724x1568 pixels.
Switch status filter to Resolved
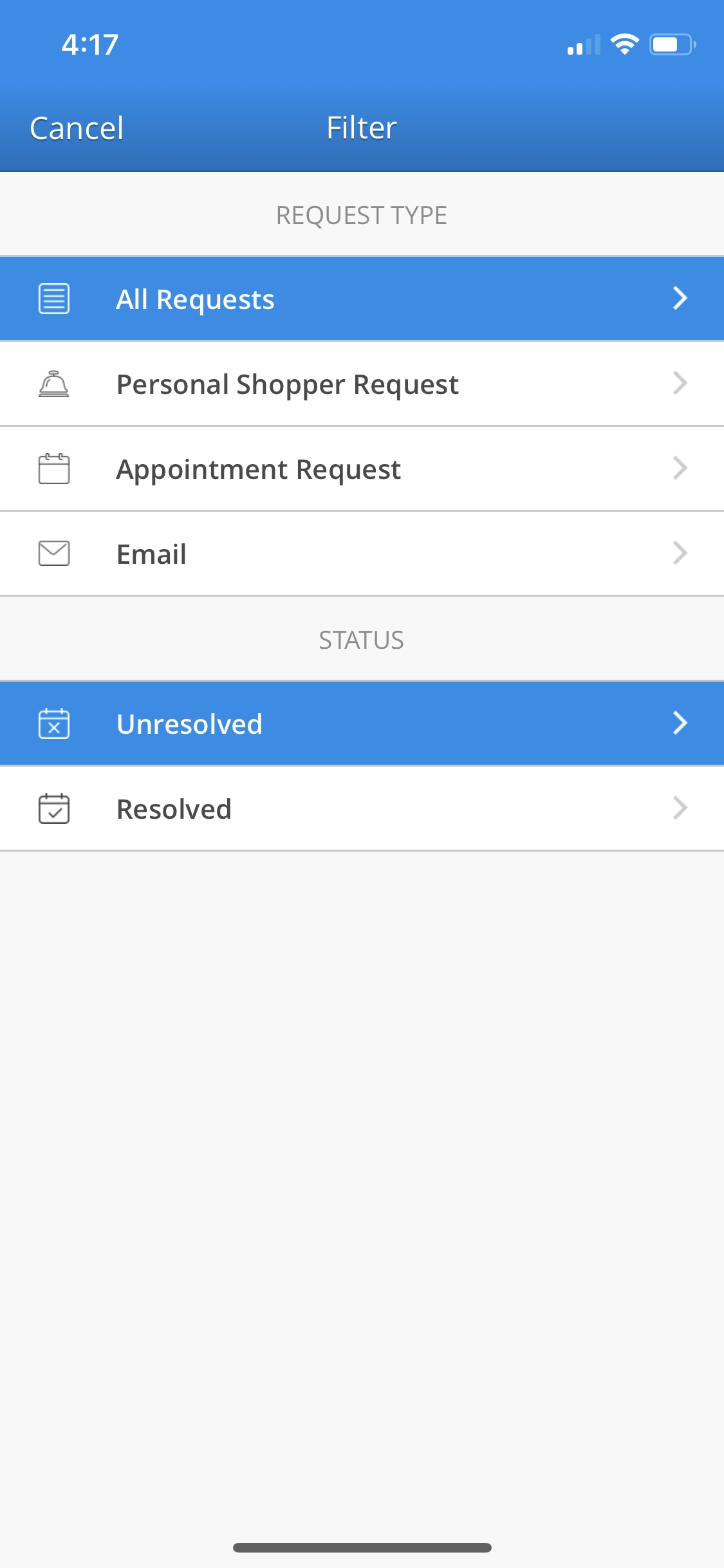[x=362, y=808]
